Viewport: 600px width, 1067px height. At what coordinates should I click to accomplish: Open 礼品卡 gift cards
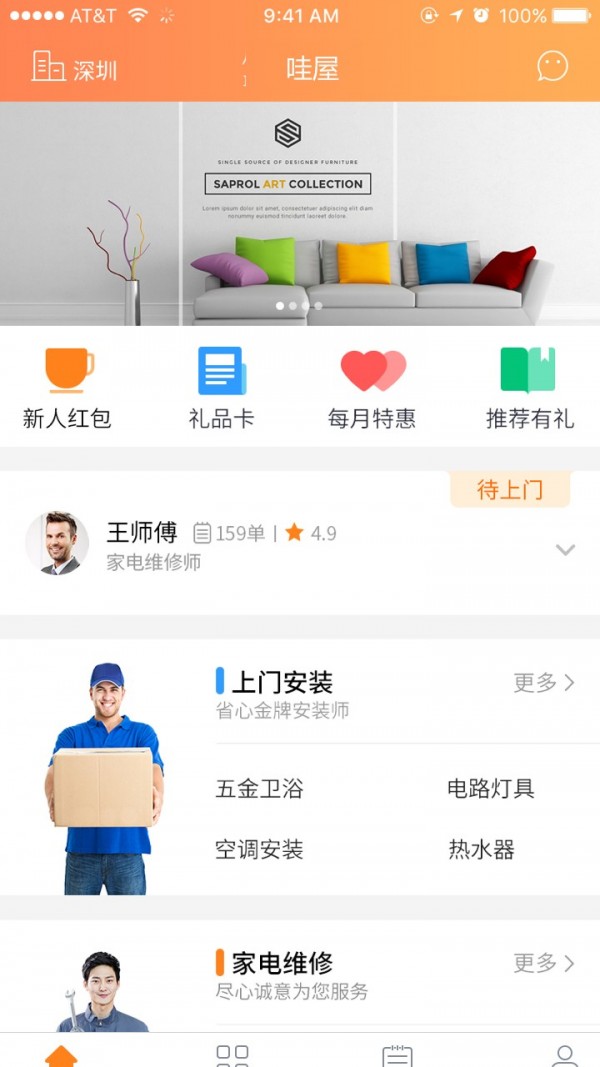coord(221,388)
